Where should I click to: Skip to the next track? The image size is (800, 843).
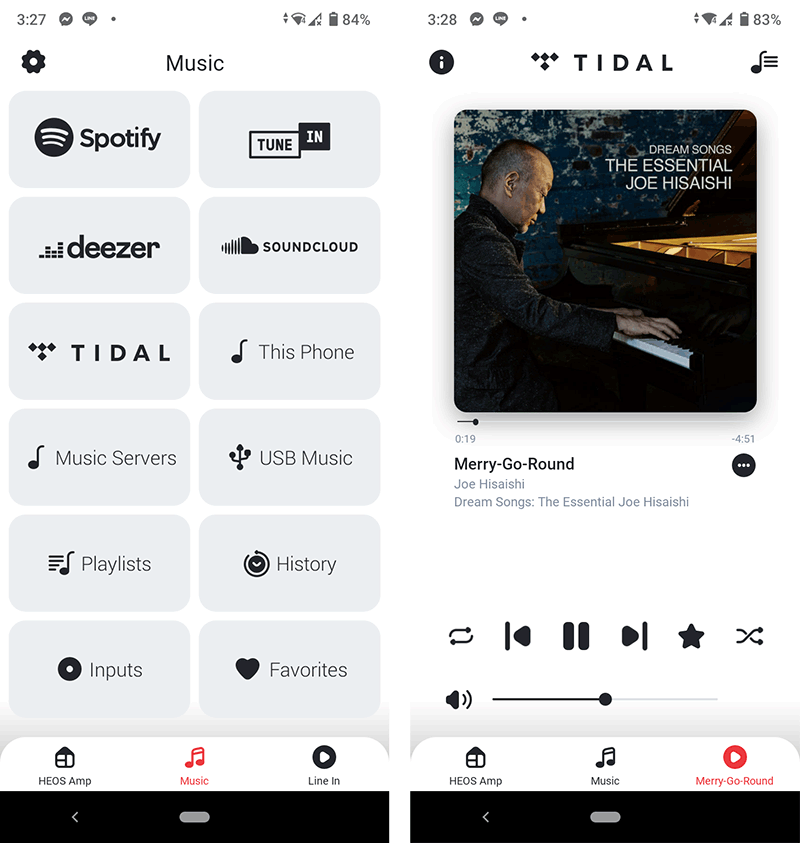coord(634,636)
